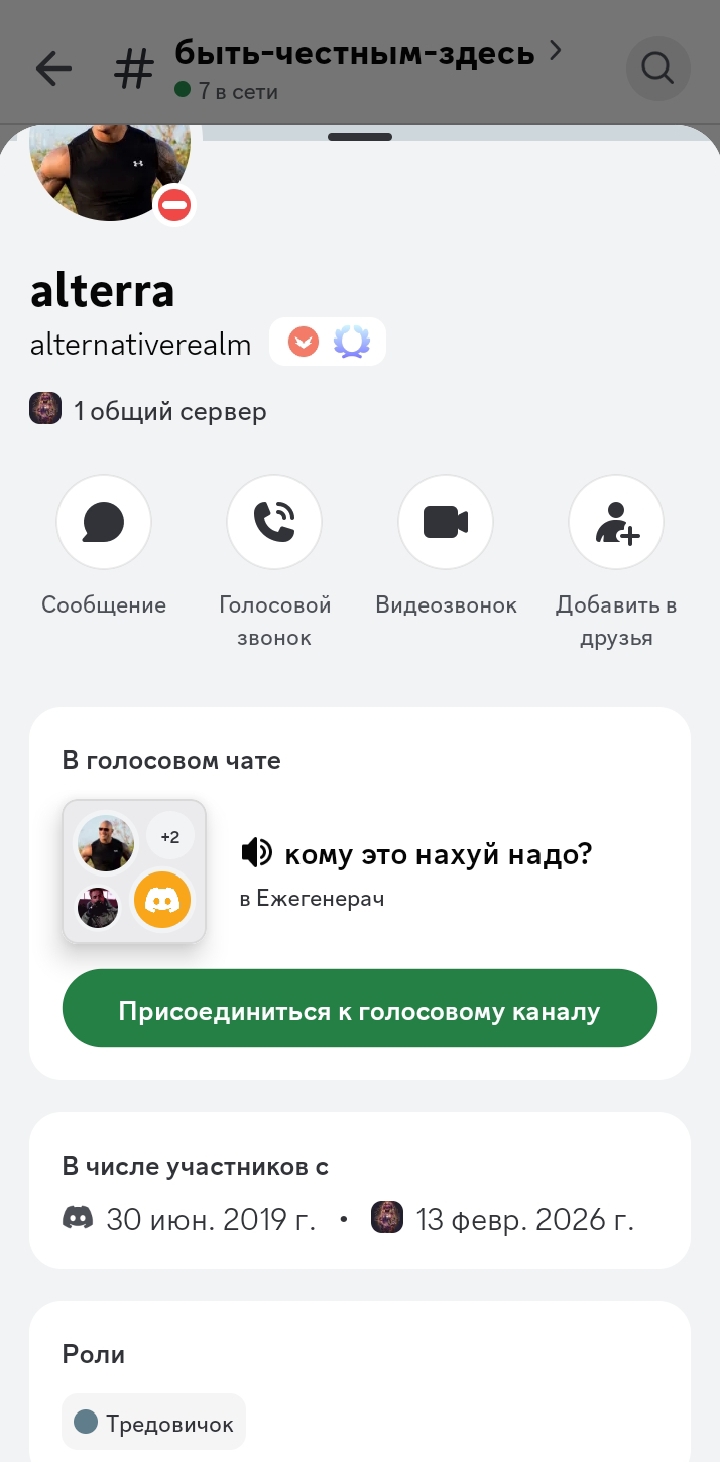Start a voice call with alterra

[274, 522]
